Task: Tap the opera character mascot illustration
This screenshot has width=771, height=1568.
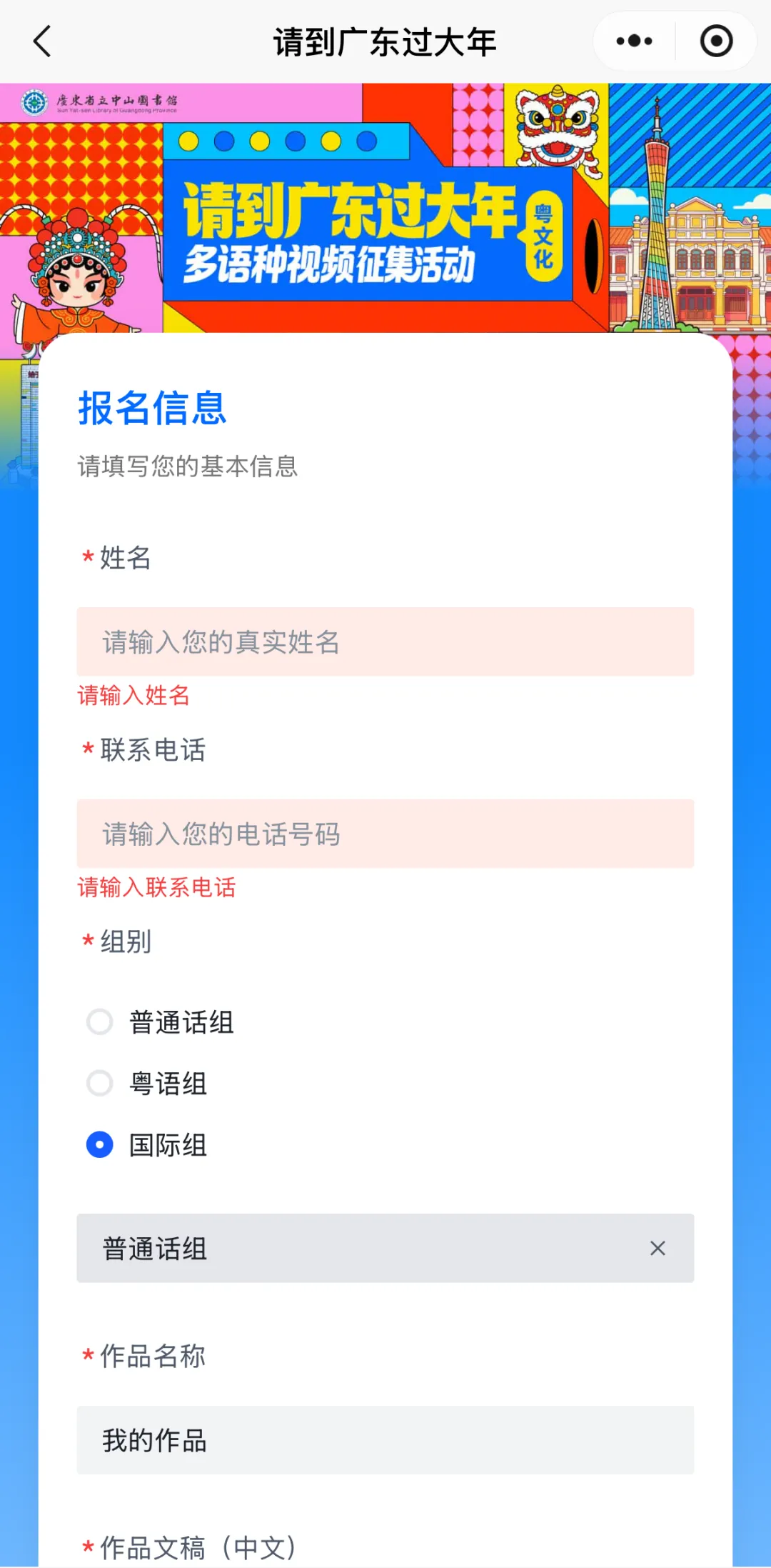Action: click(x=71, y=279)
